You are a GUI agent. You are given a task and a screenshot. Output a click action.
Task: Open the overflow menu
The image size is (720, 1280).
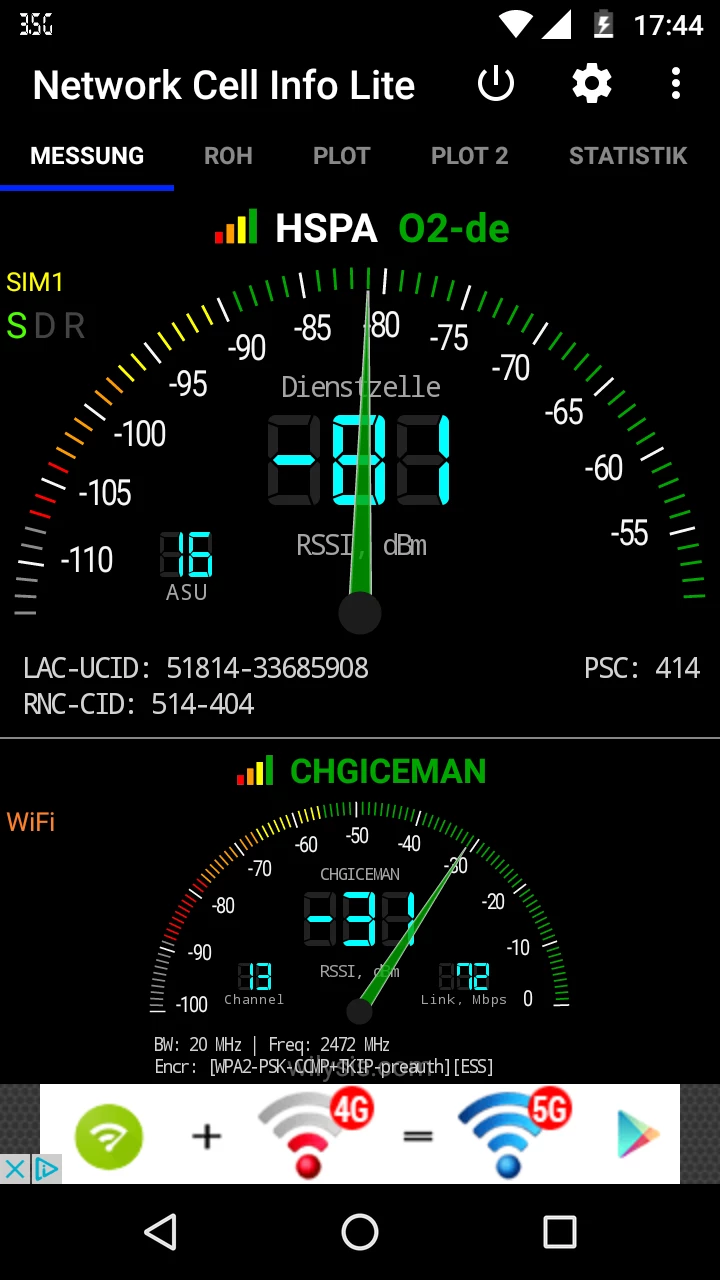point(676,85)
